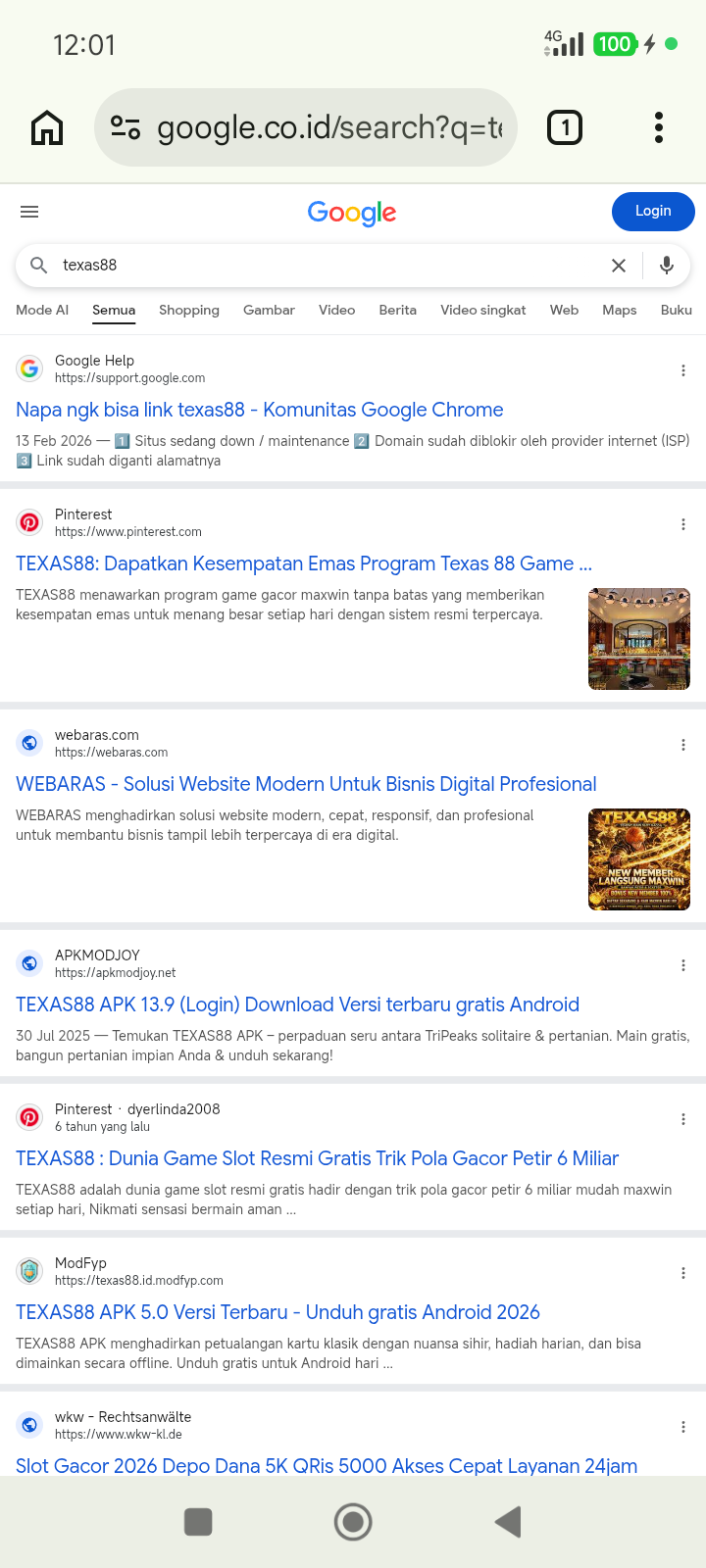Open the WEBARAS Solusi Website Modern result

click(x=306, y=784)
